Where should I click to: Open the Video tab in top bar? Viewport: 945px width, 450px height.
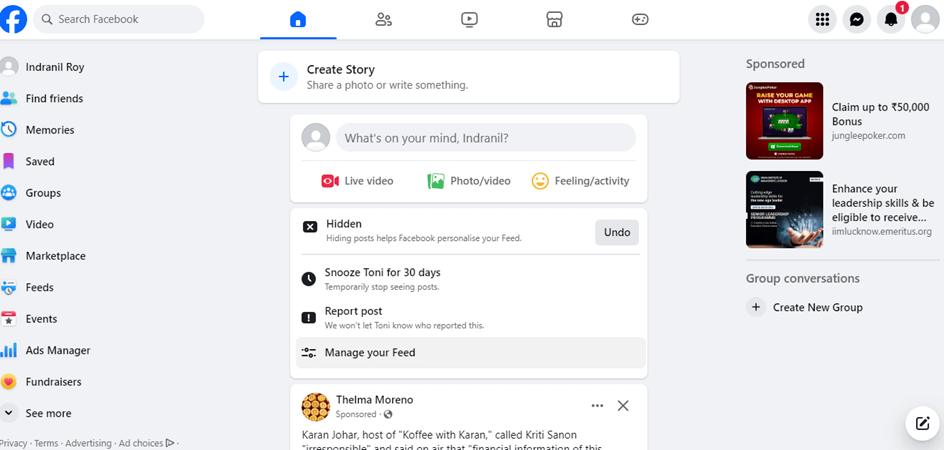[x=469, y=19]
